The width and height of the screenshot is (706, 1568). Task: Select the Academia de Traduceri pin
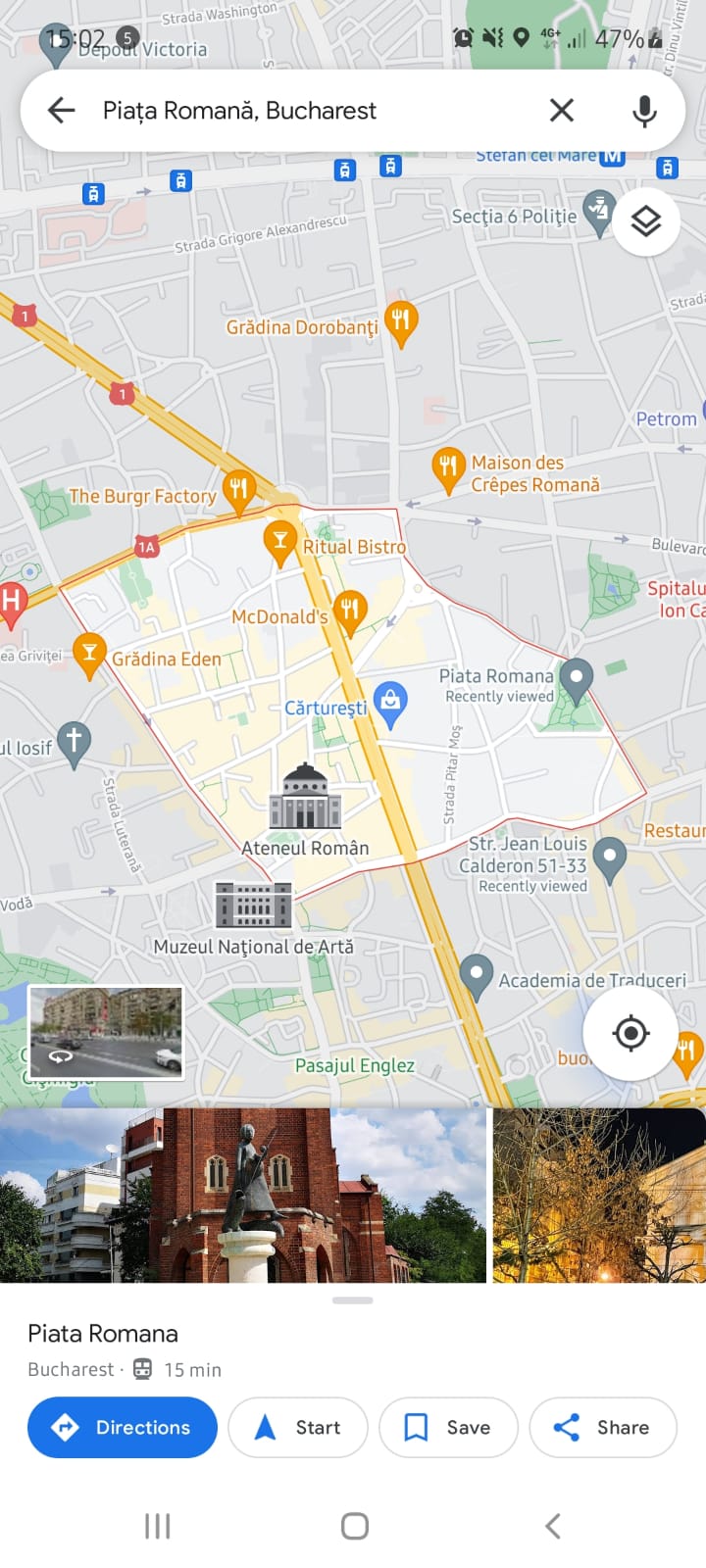pos(477,974)
